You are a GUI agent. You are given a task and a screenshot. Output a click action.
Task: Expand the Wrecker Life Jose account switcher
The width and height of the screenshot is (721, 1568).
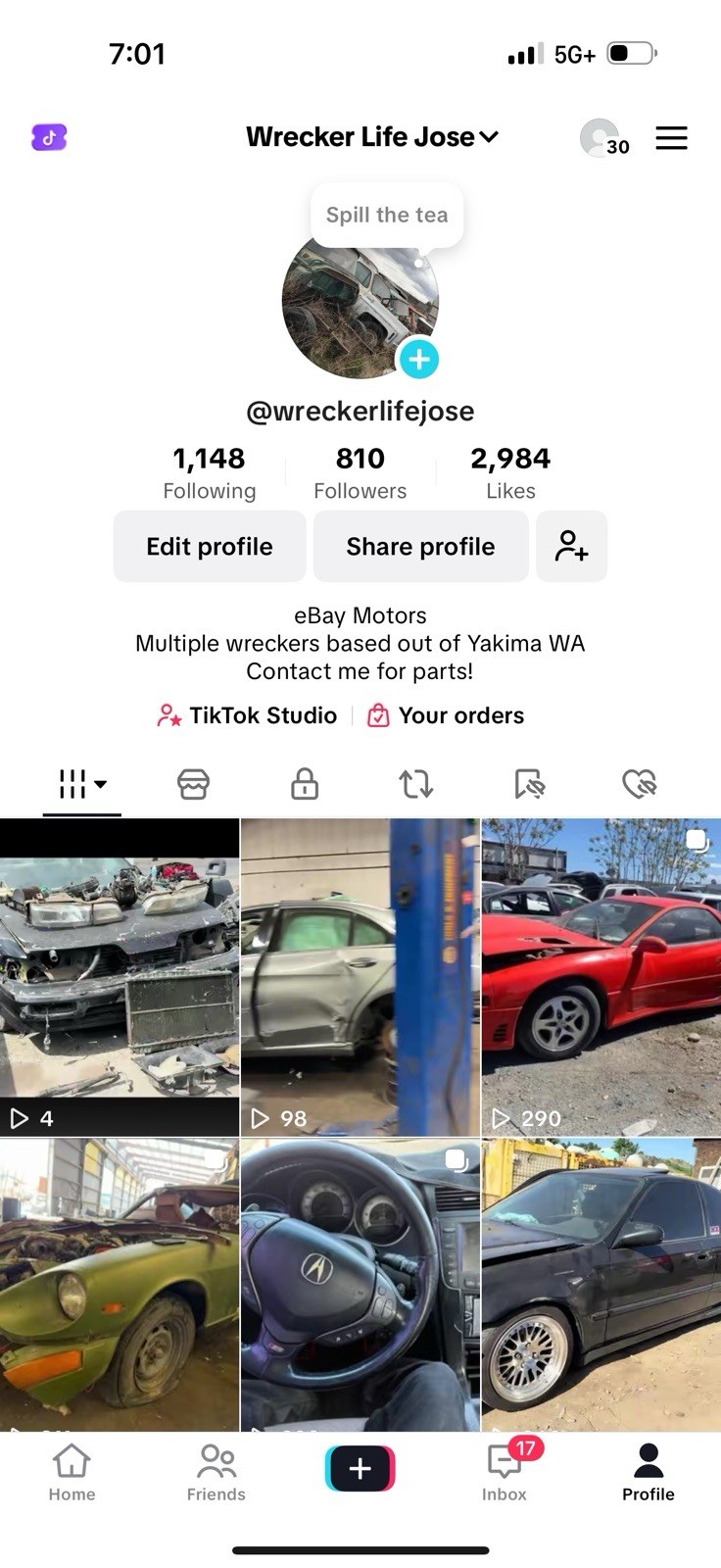pos(372,137)
